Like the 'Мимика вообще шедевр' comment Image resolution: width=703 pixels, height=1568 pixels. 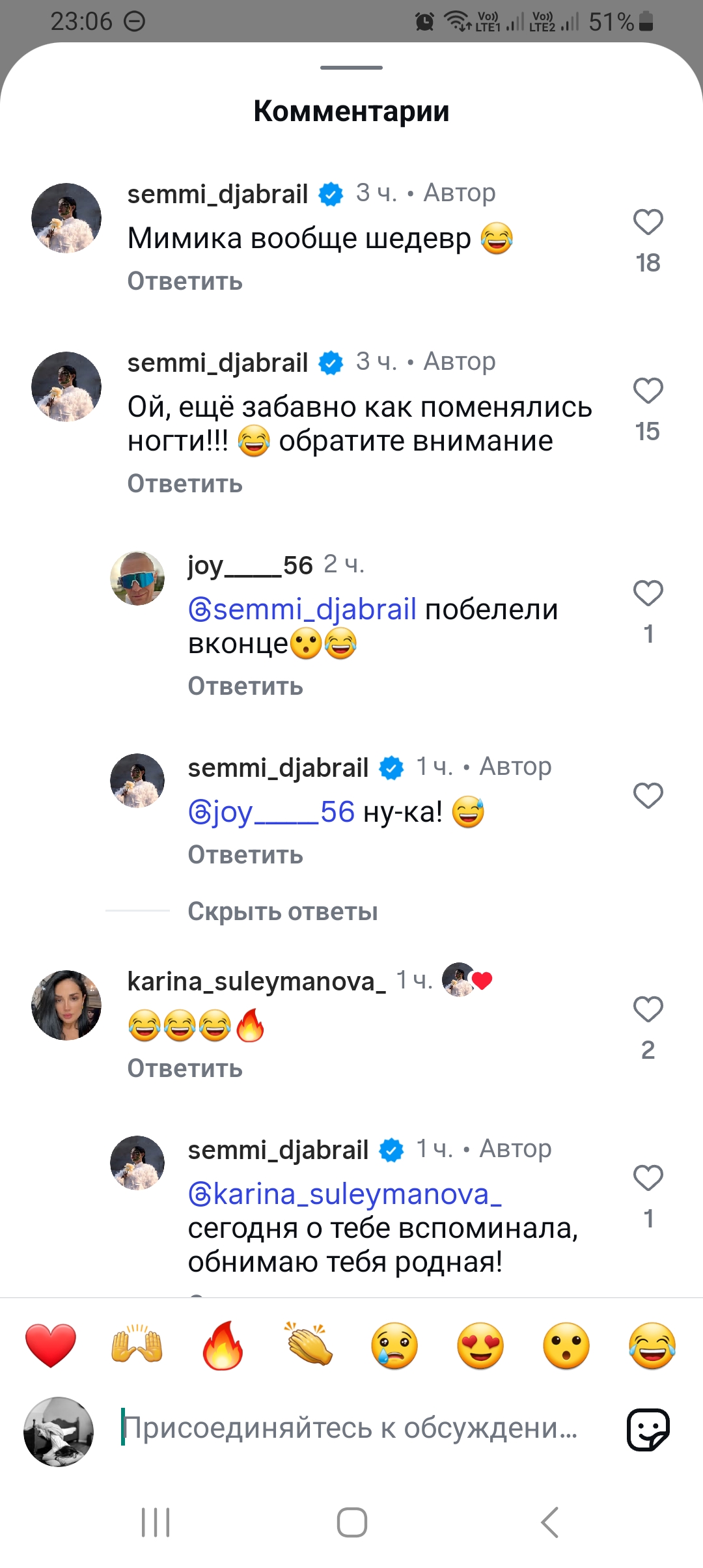[x=648, y=222]
